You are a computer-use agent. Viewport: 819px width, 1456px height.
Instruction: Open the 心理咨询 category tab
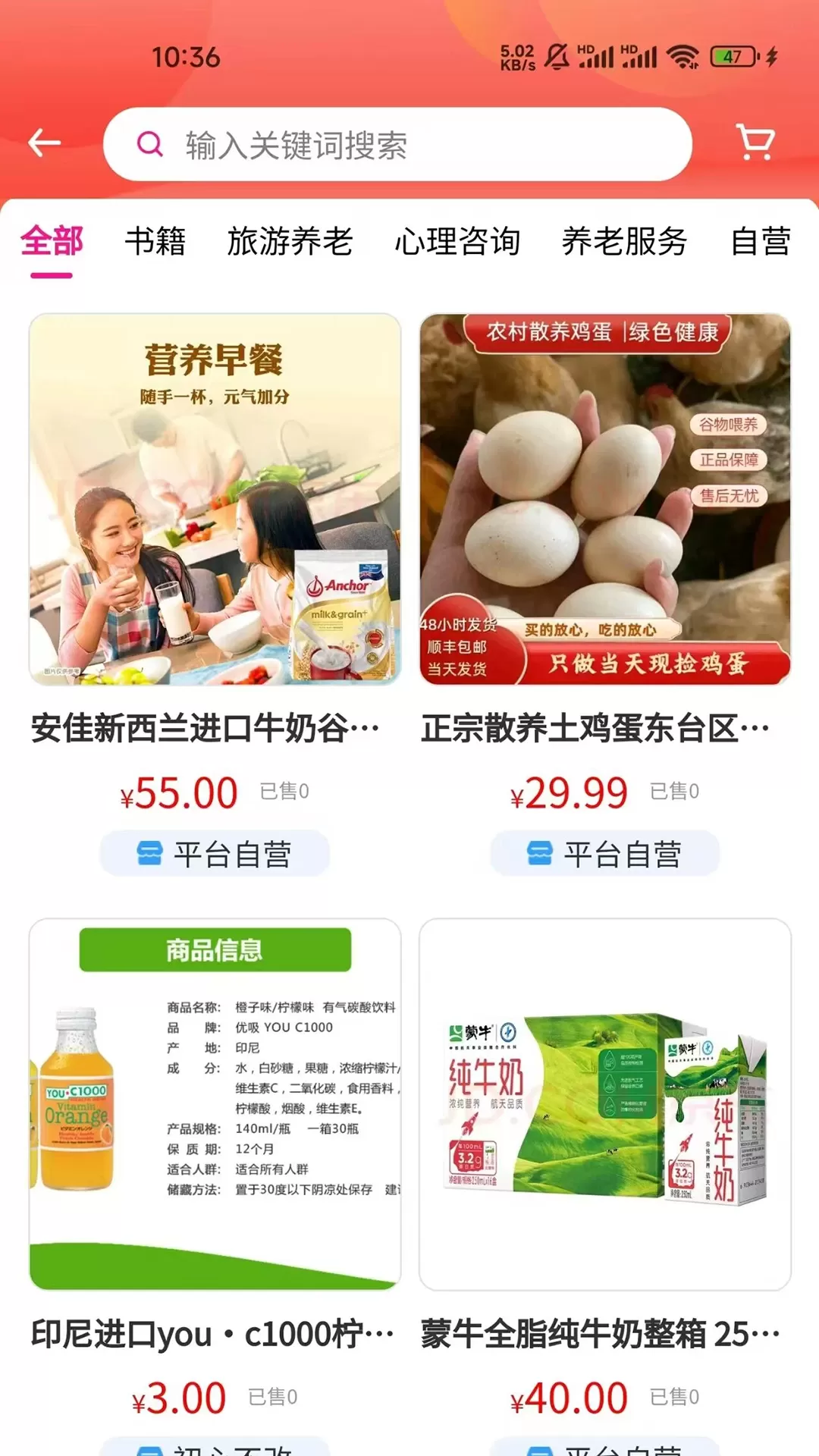(457, 242)
